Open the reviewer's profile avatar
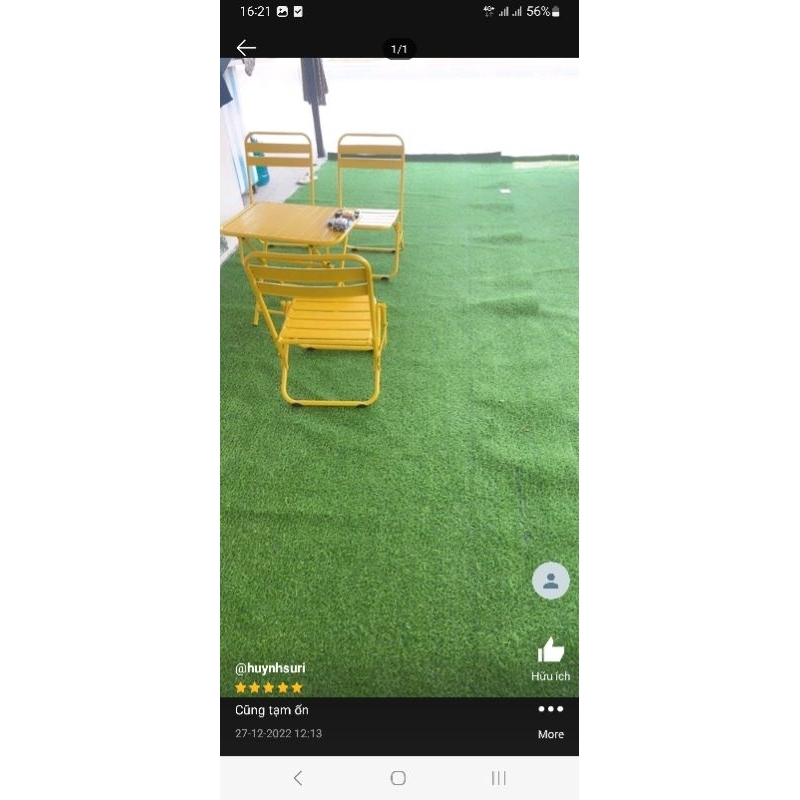The width and height of the screenshot is (800, 800). tap(550, 581)
